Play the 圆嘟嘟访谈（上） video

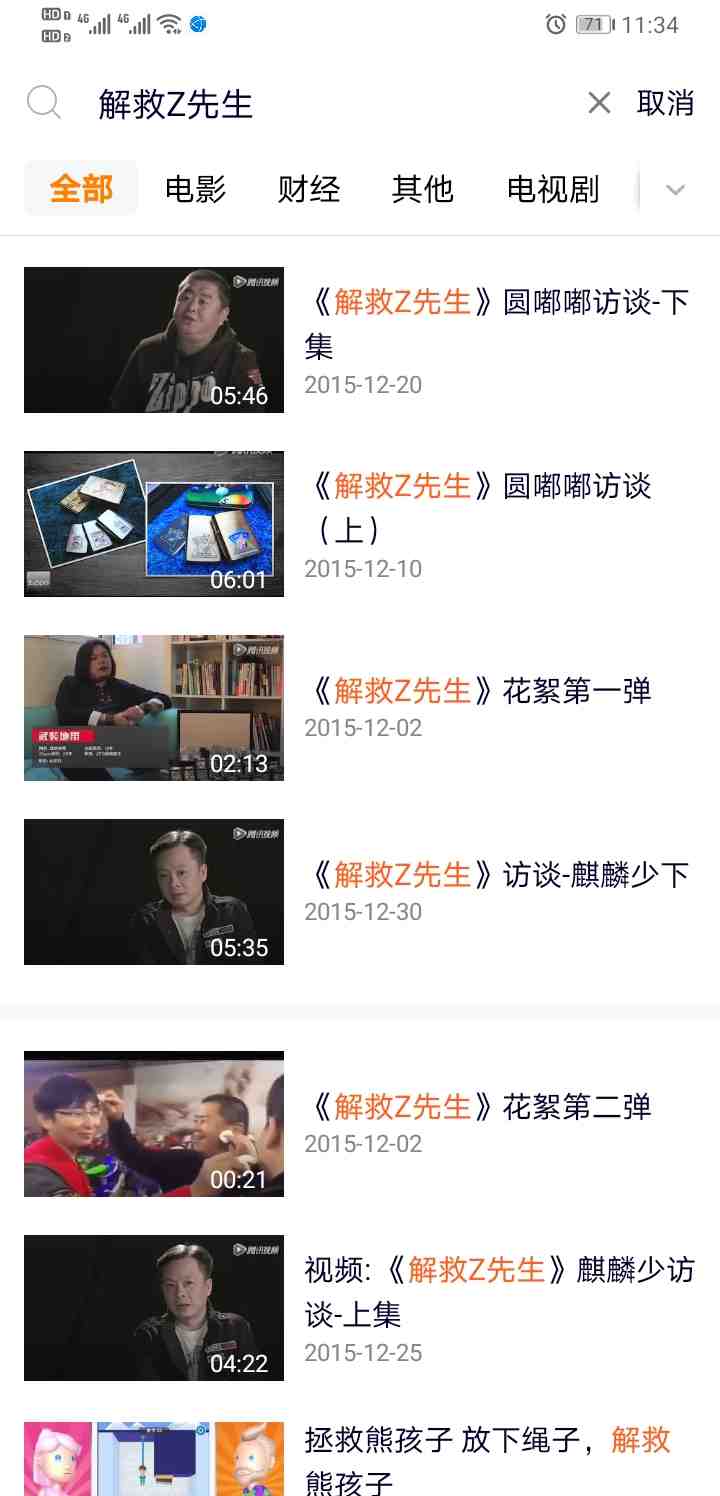point(360,524)
